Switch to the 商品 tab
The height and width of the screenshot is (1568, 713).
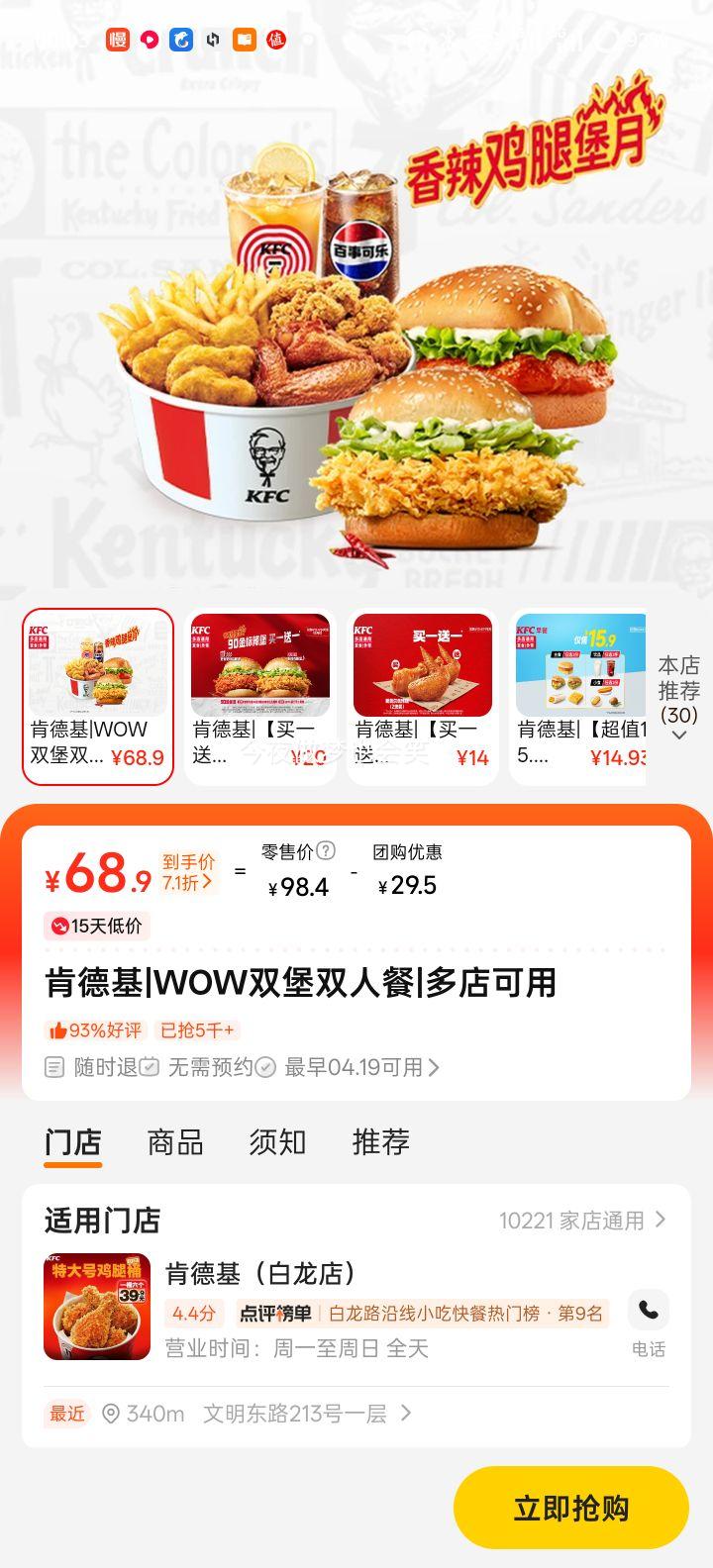pos(173,1143)
